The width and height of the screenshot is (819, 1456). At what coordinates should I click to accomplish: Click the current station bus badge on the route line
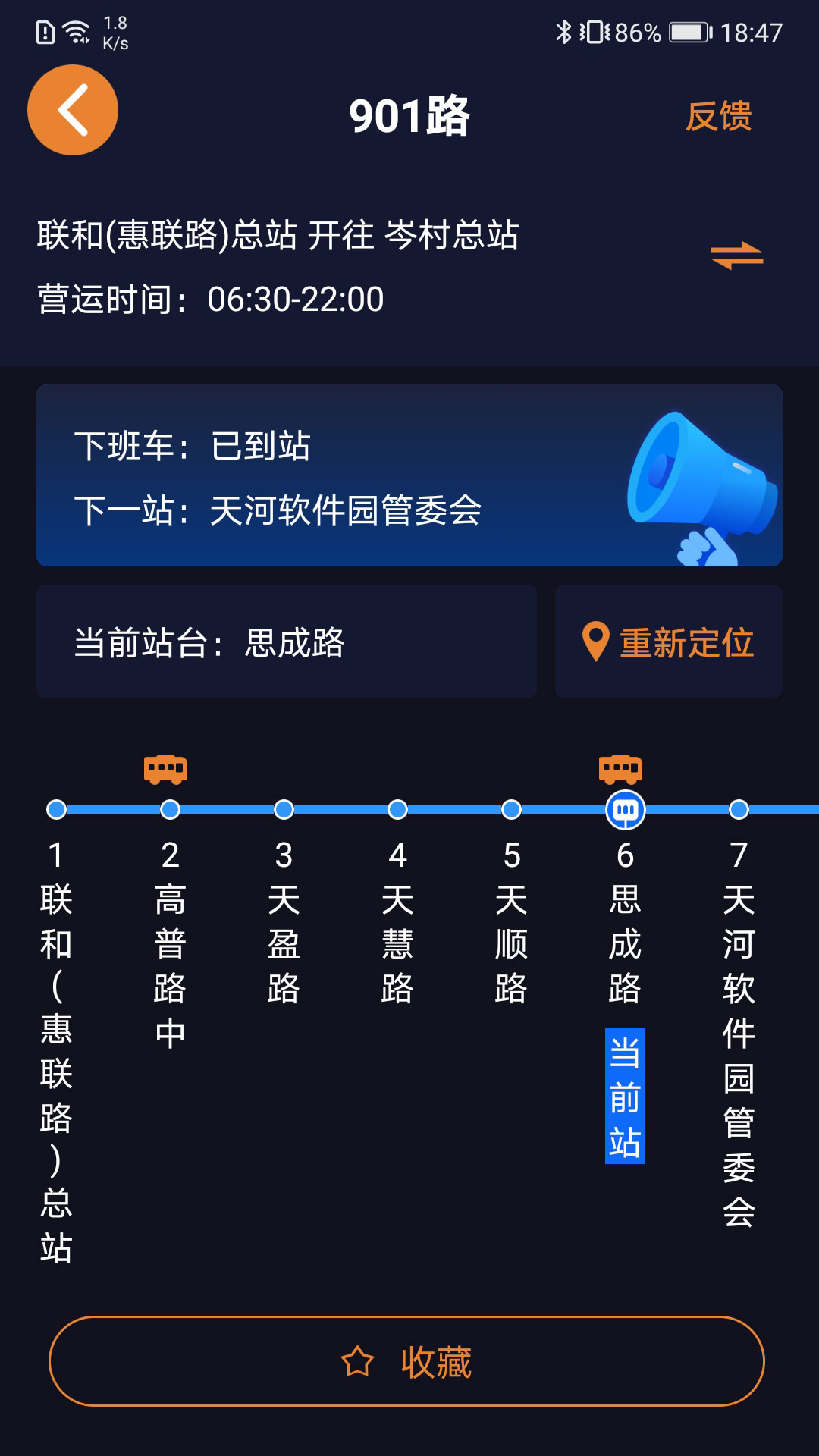(623, 811)
